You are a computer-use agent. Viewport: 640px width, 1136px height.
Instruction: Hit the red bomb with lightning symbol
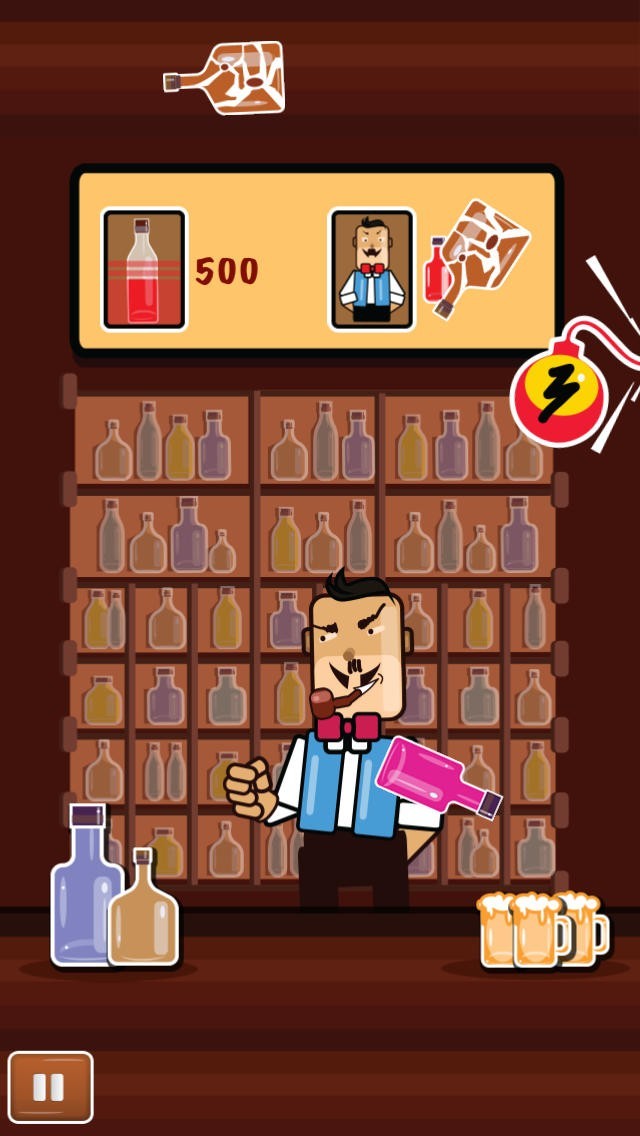point(560,391)
